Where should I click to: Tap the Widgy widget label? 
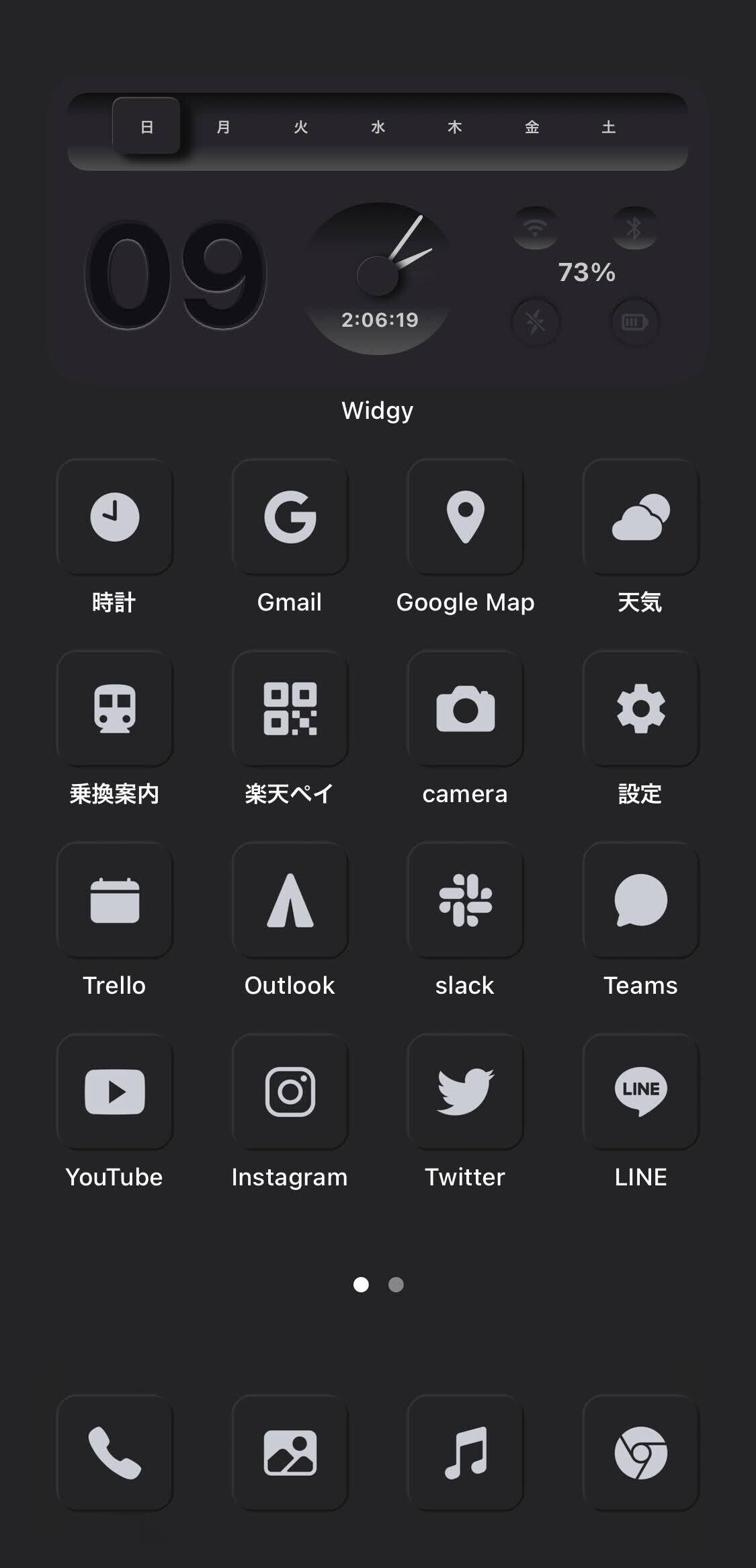click(378, 409)
